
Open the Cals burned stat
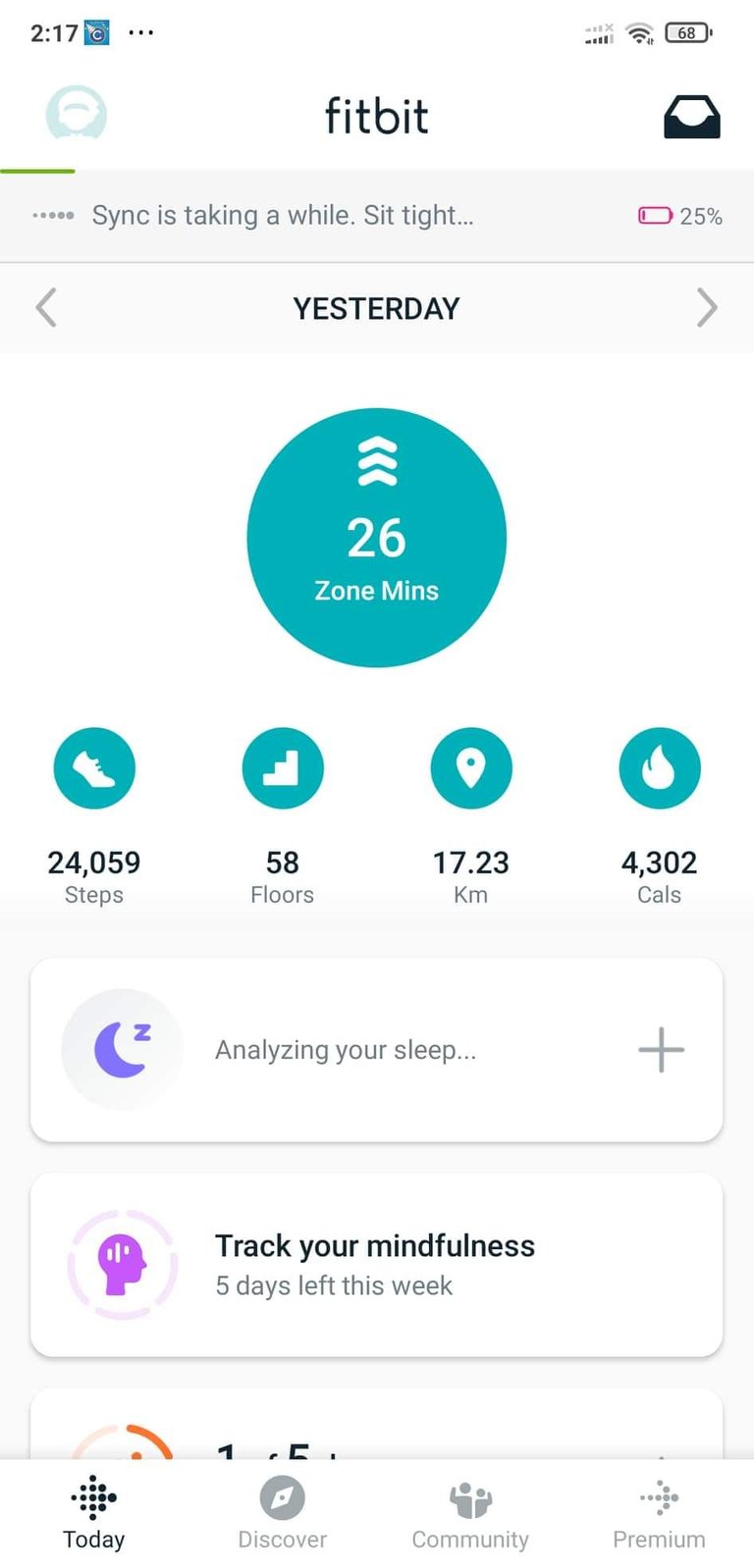660,816
